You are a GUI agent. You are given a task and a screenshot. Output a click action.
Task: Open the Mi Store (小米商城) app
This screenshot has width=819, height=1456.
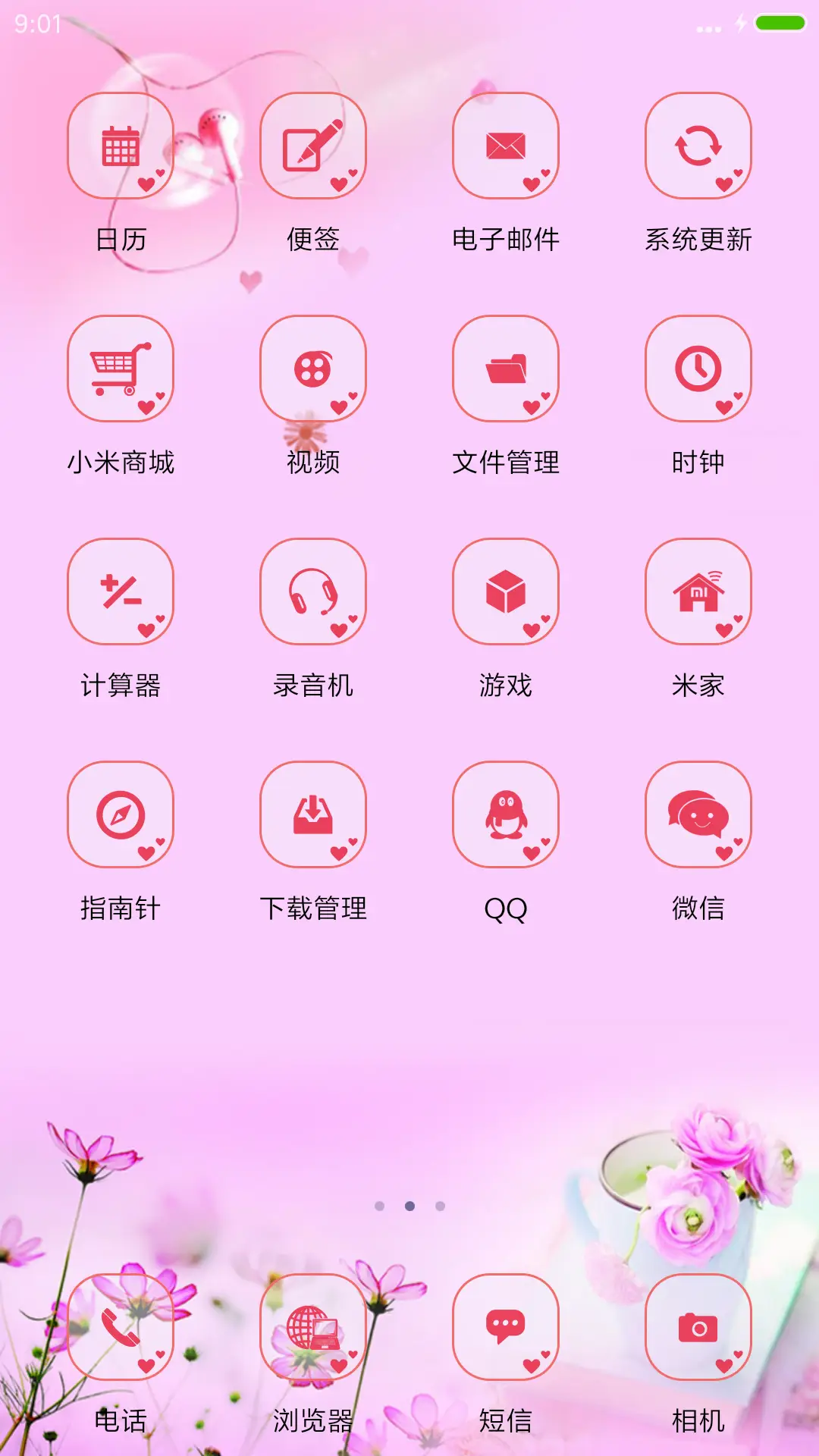point(121,369)
